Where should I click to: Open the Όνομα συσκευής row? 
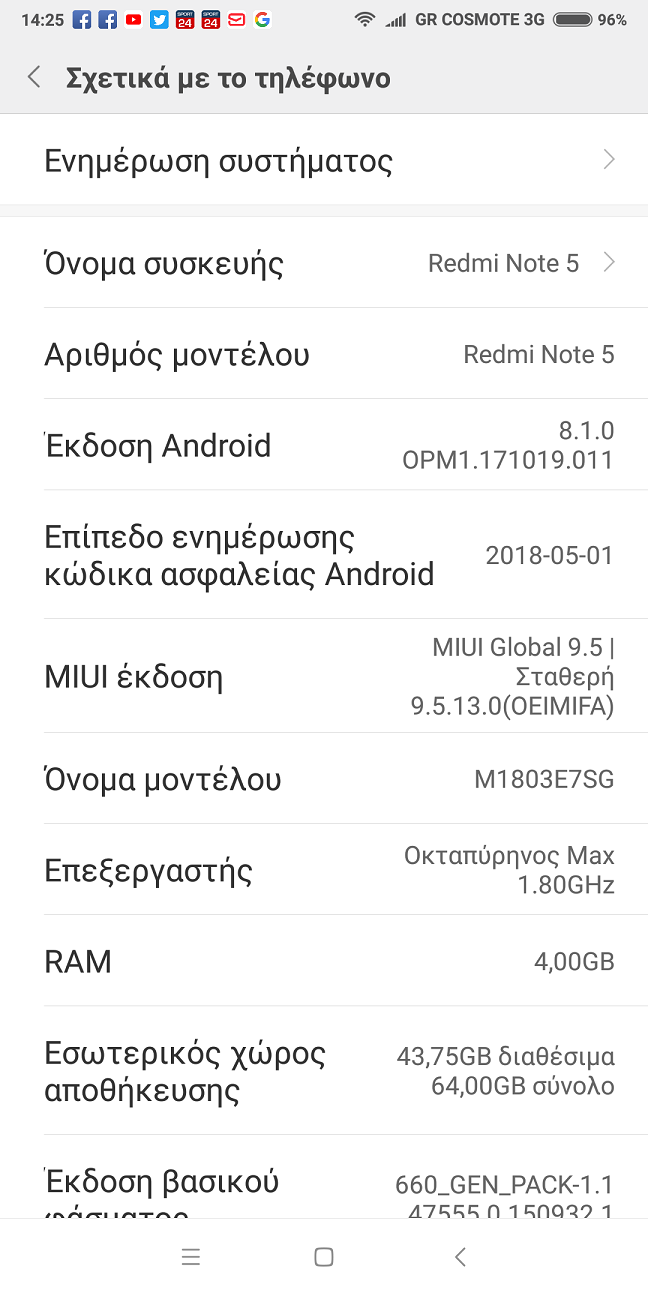[x=324, y=264]
